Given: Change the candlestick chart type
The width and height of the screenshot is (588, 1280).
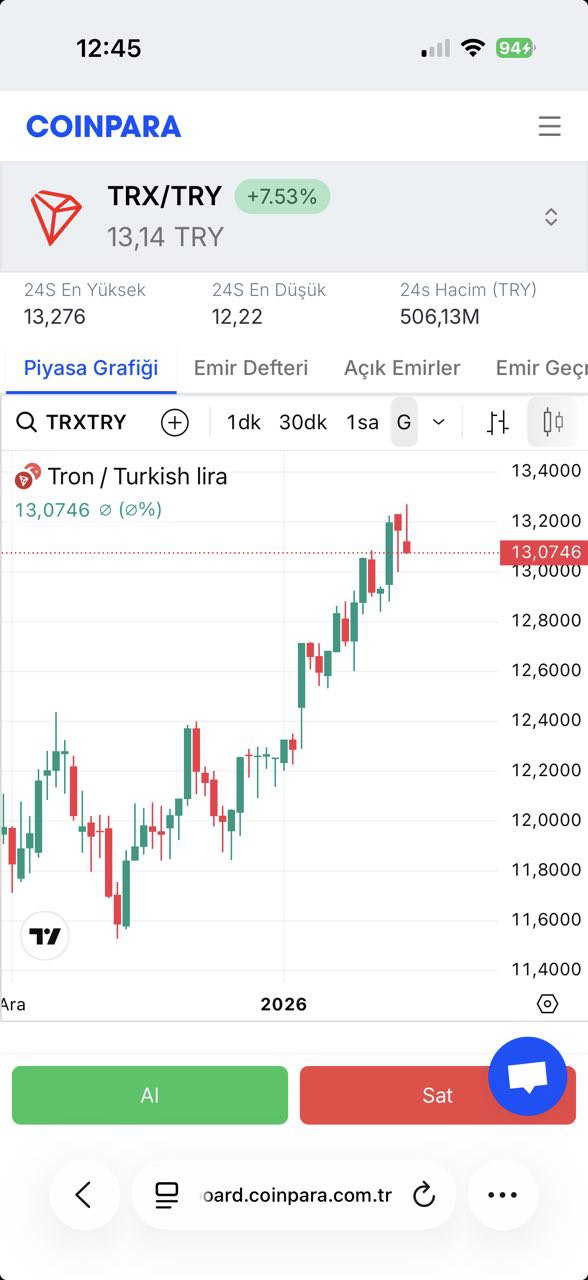Looking at the screenshot, I should pos(552,422).
